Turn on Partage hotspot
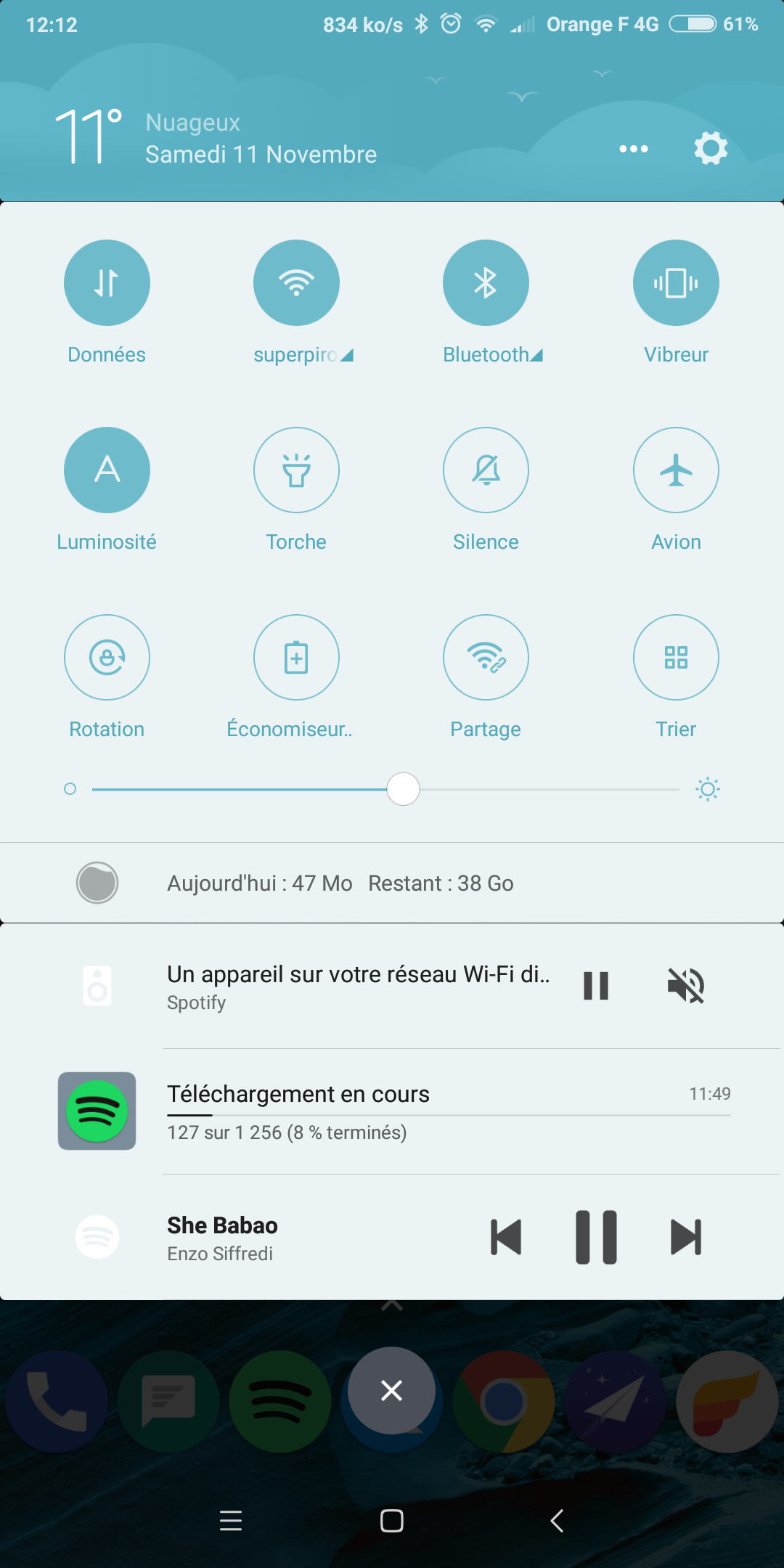Image resolution: width=784 pixels, height=1568 pixels. [x=486, y=658]
